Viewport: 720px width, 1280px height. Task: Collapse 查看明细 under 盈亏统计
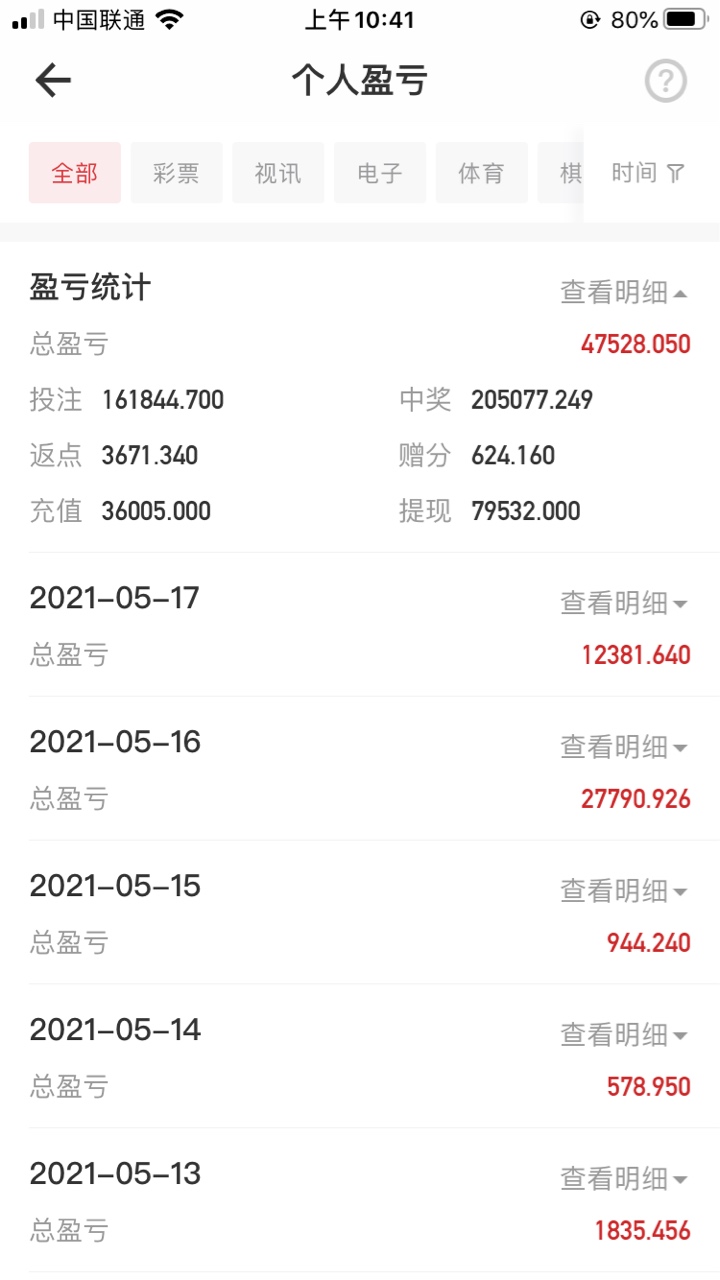(624, 292)
